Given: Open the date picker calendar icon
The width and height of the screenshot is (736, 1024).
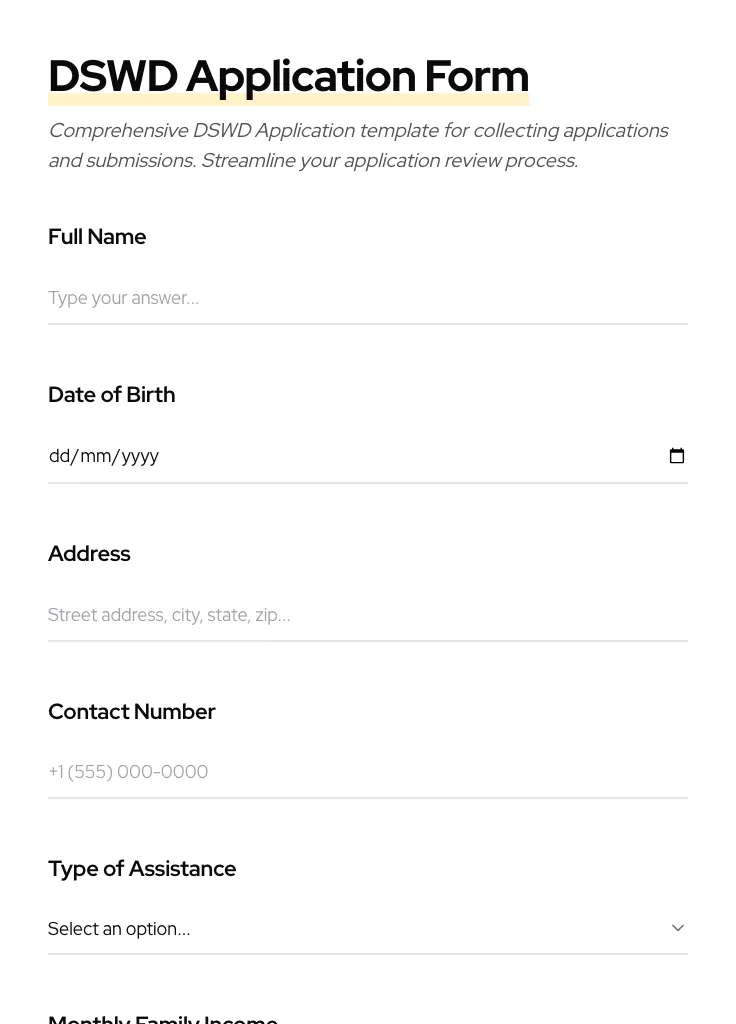Looking at the screenshot, I should (x=677, y=456).
